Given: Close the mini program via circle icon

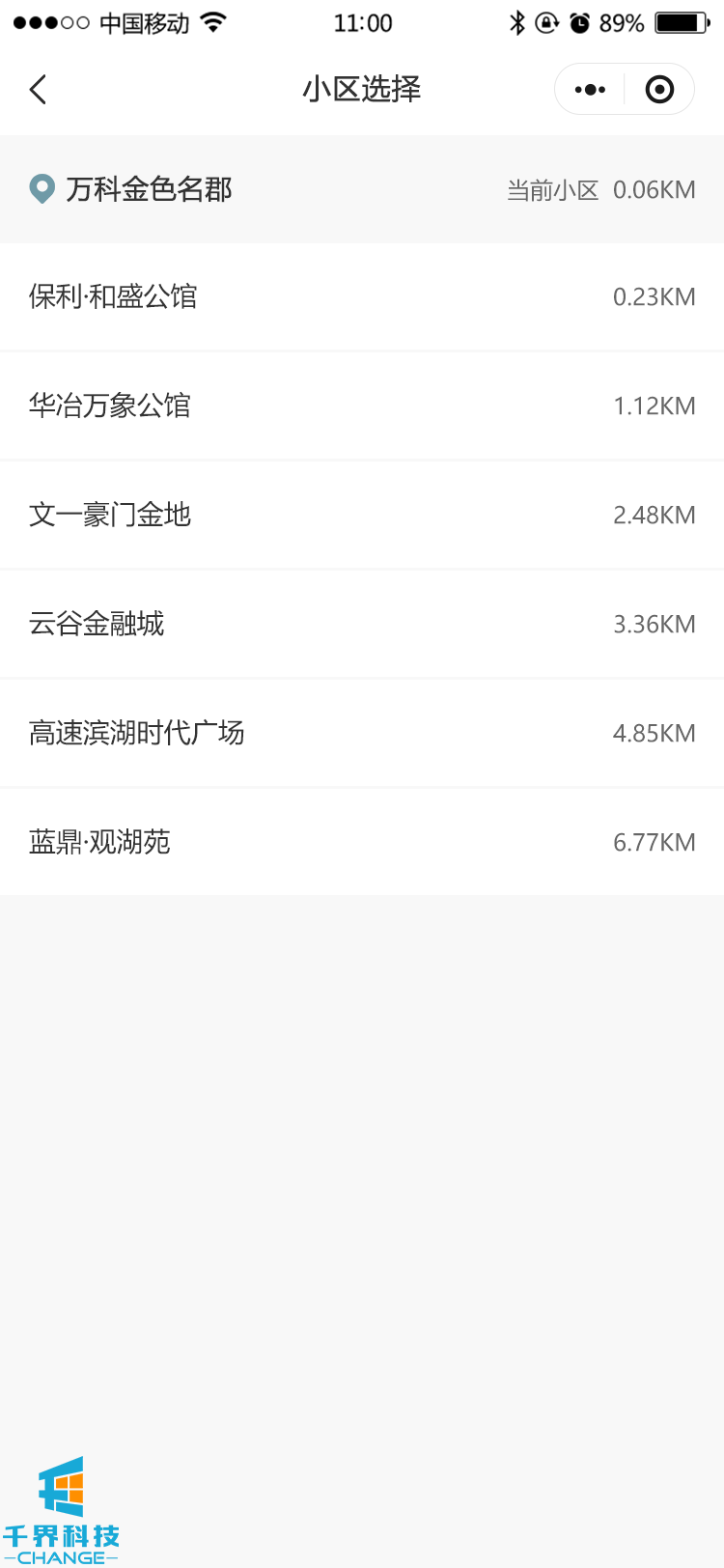Looking at the screenshot, I should coord(659,90).
